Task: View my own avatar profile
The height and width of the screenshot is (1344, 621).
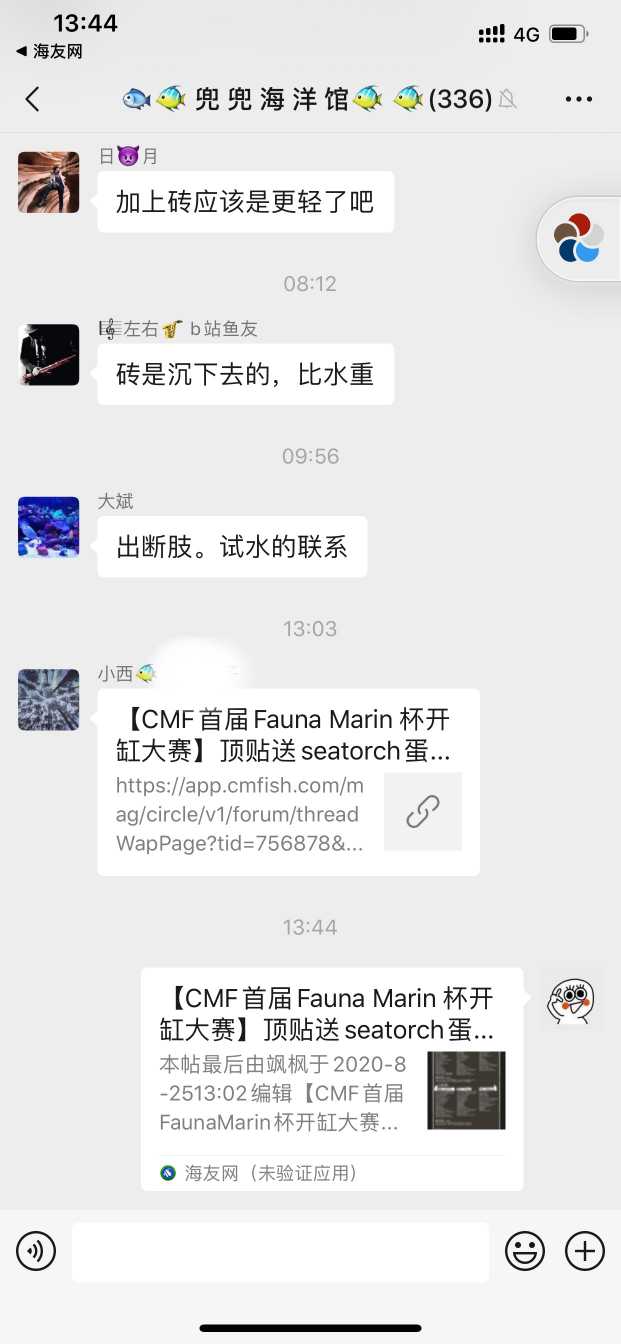Action: pos(571,999)
